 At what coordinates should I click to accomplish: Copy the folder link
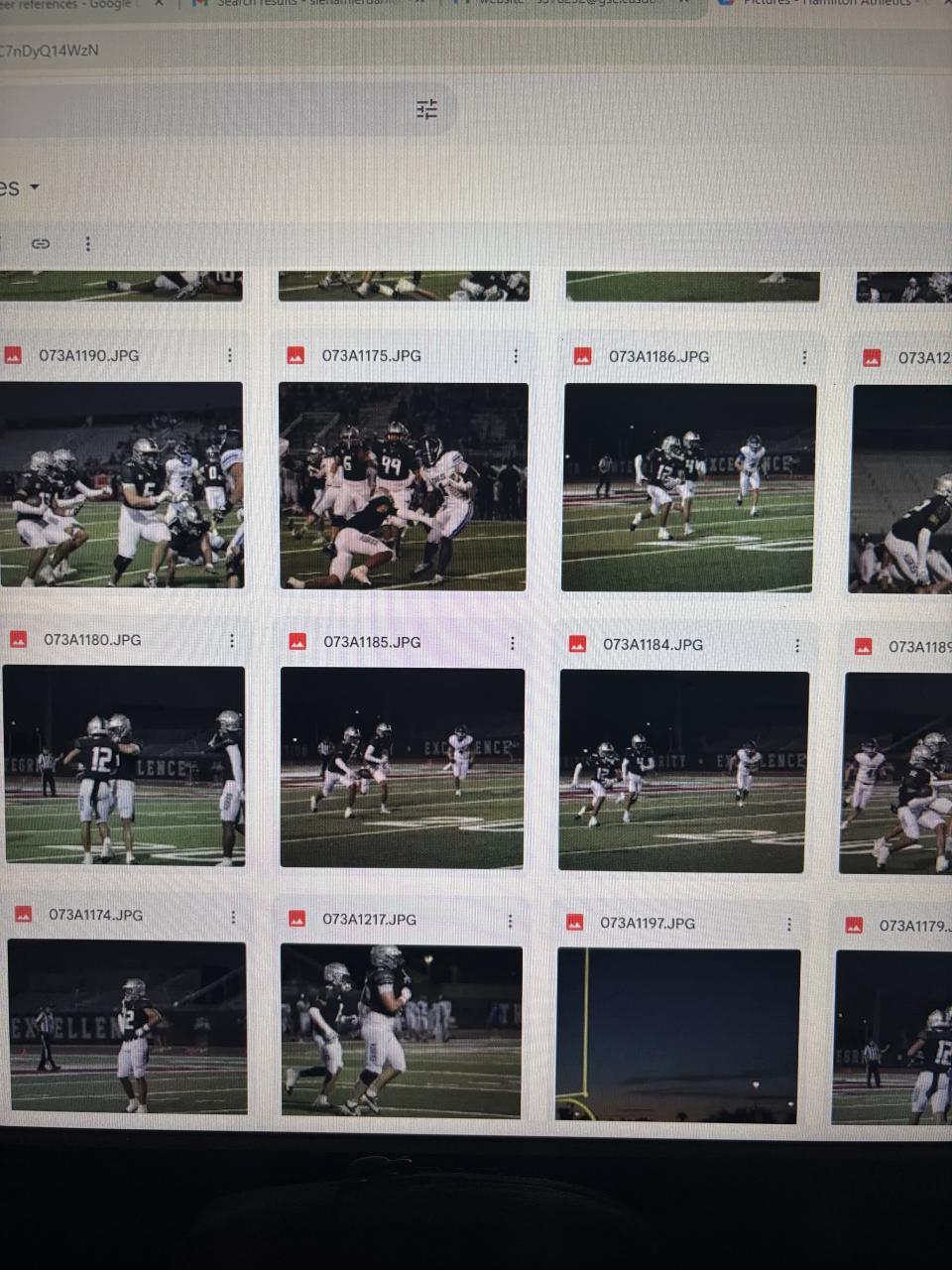tap(41, 243)
